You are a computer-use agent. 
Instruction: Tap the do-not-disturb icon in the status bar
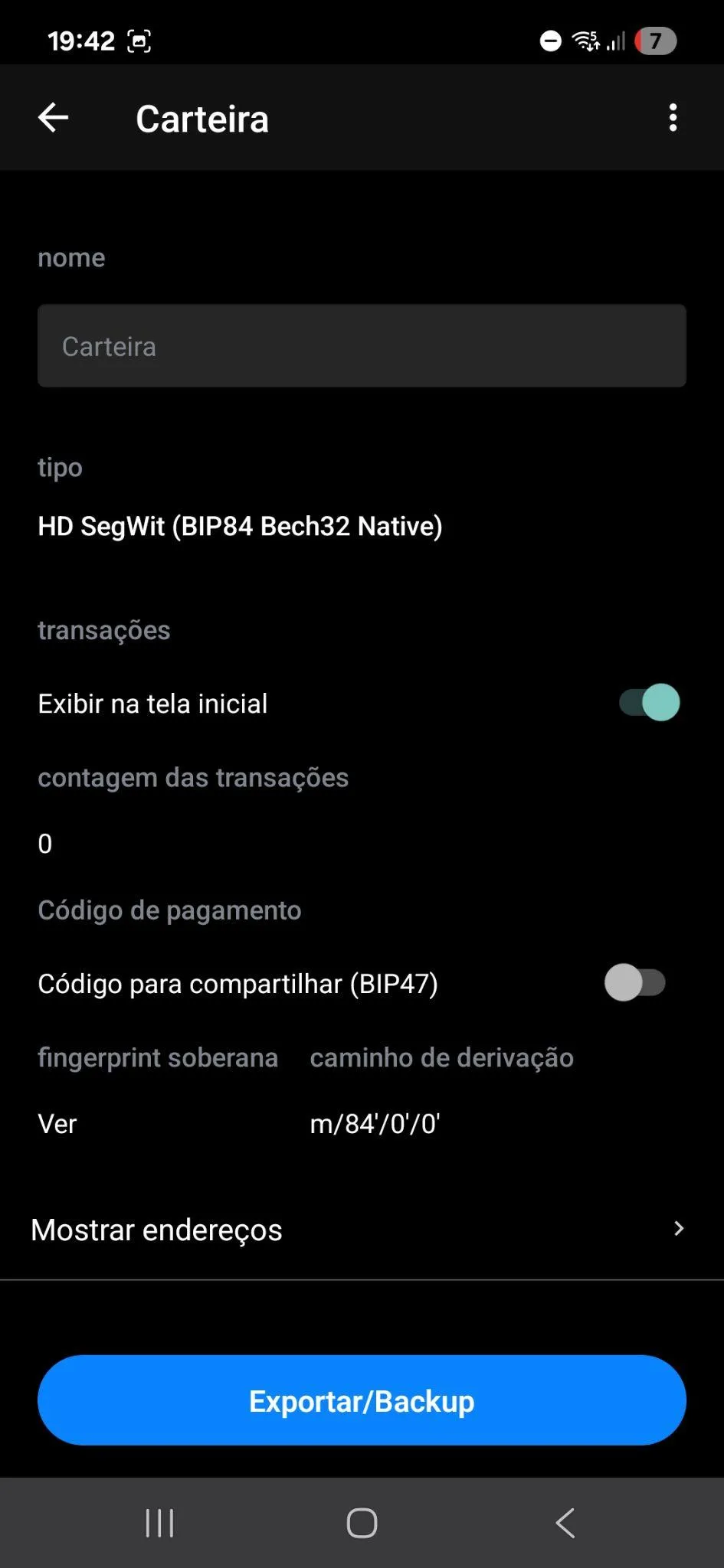click(x=550, y=41)
